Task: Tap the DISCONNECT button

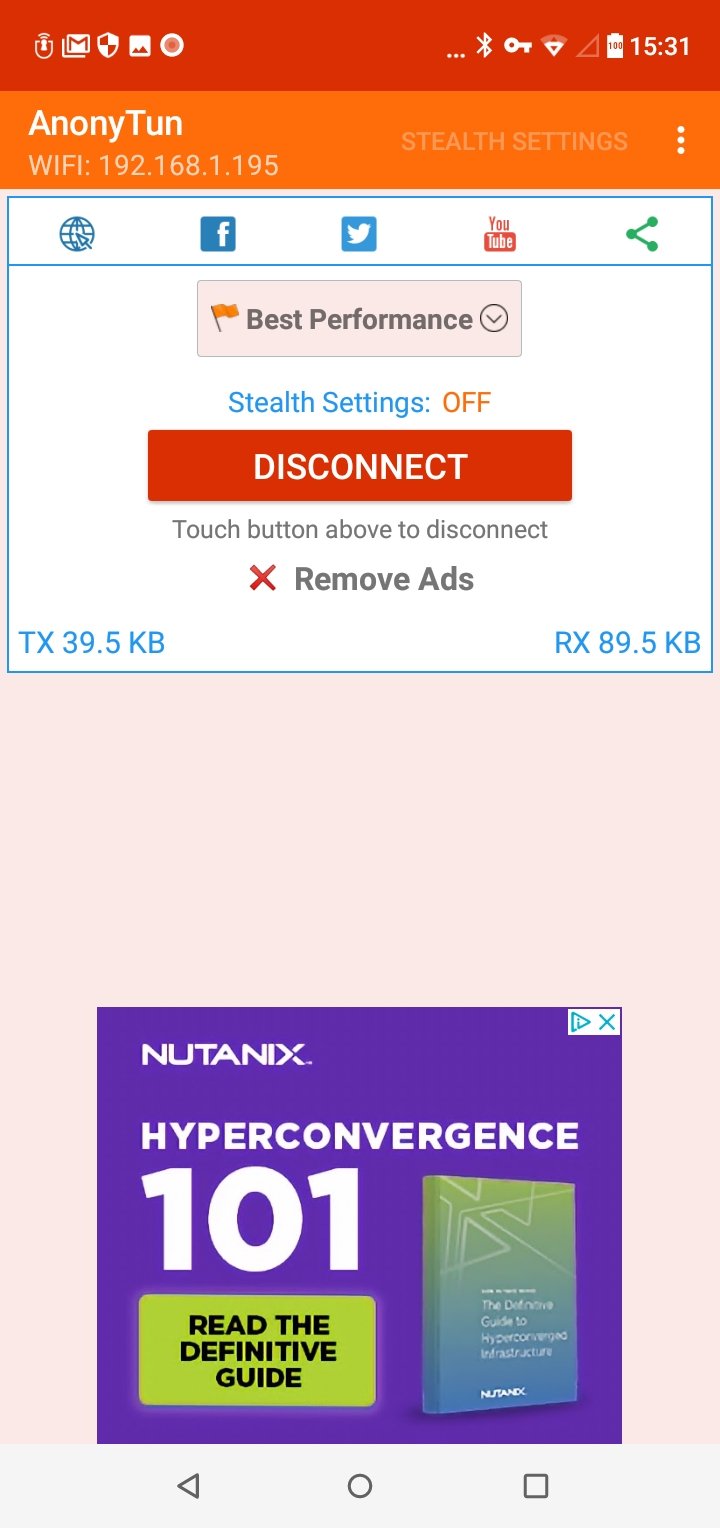Action: [360, 466]
